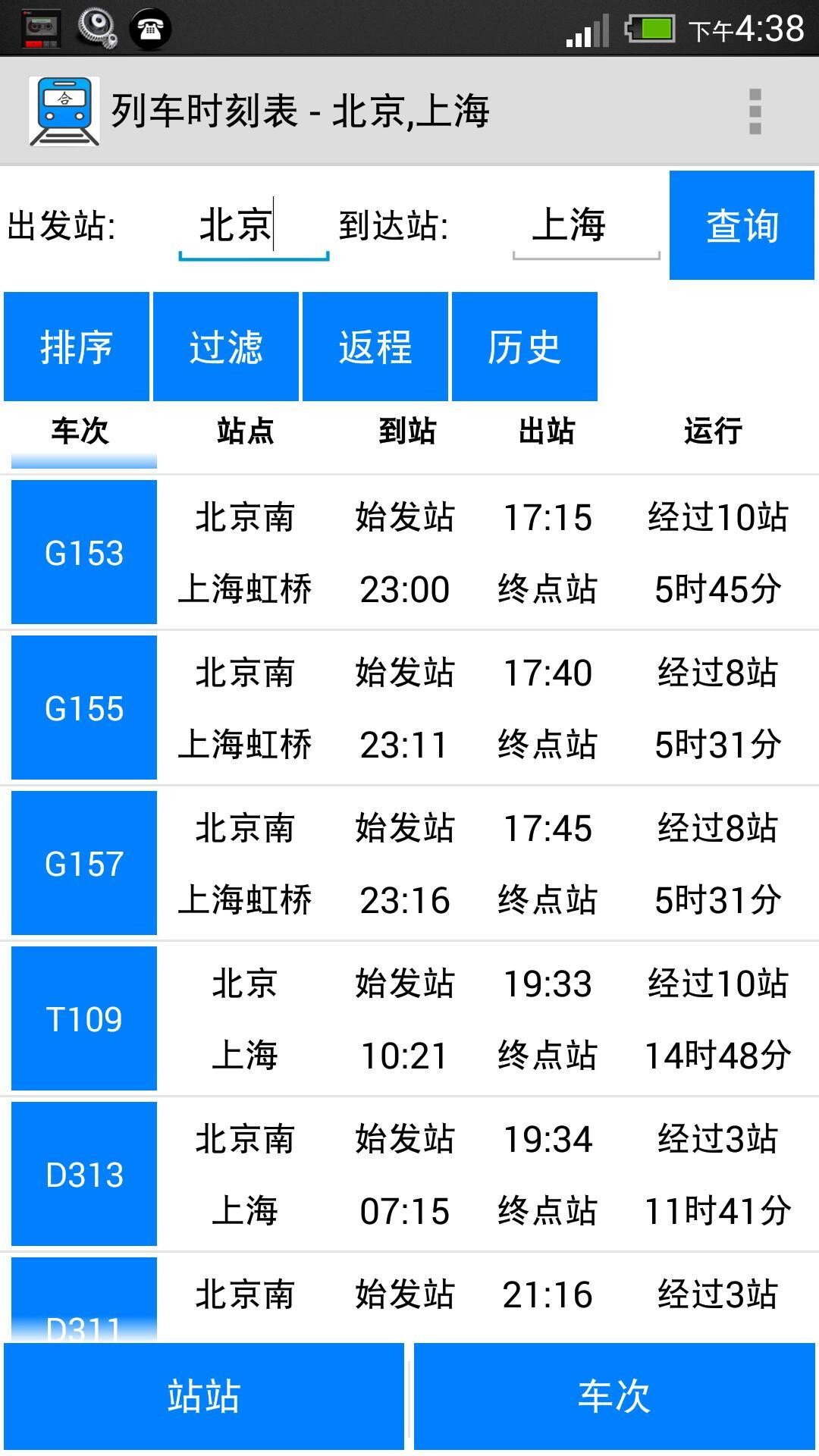This screenshot has width=819, height=1456.
Task: Select train T109 from the list
Action: (x=83, y=1018)
